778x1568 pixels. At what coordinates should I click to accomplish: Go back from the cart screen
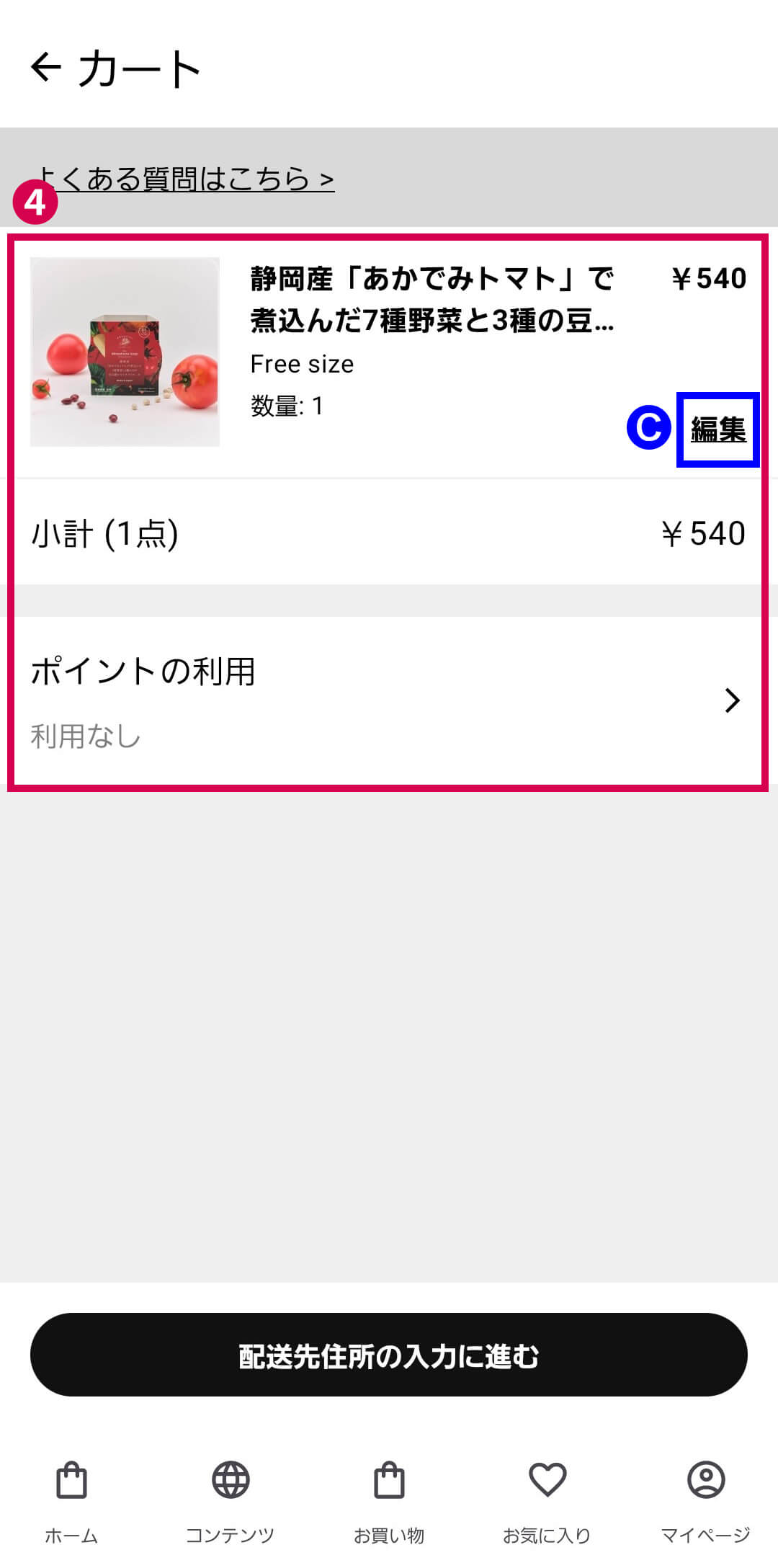pos(46,68)
